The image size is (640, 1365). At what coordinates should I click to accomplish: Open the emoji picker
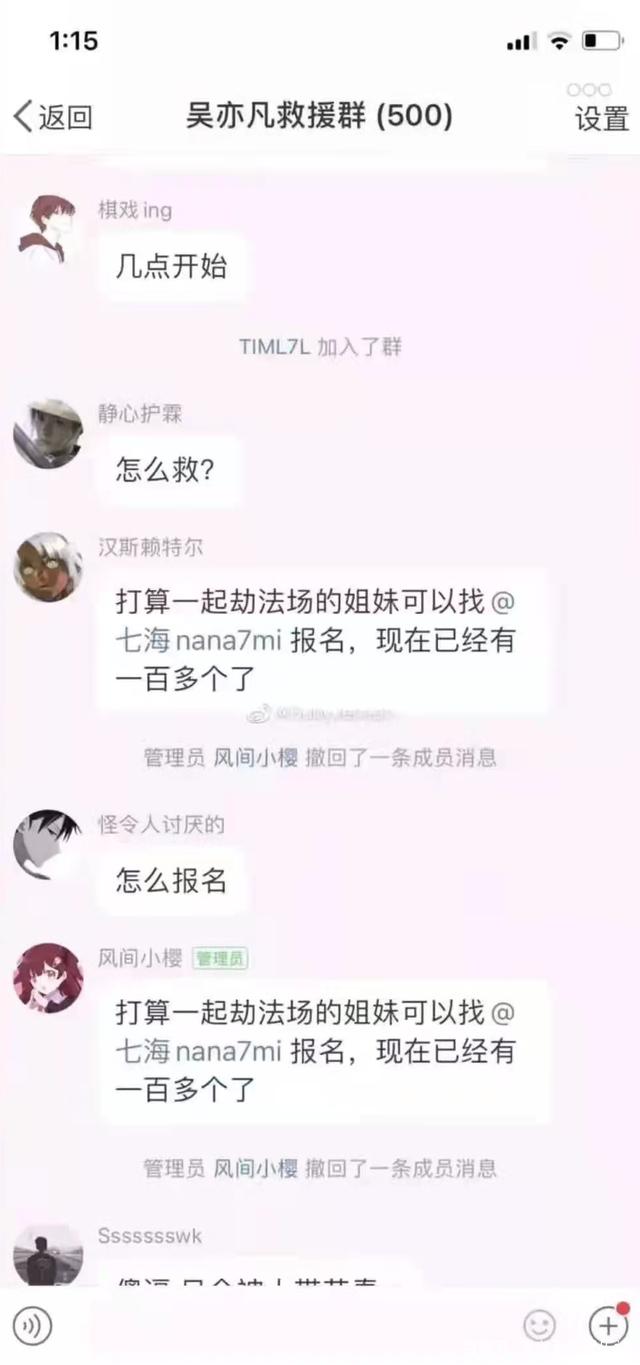[540, 1326]
